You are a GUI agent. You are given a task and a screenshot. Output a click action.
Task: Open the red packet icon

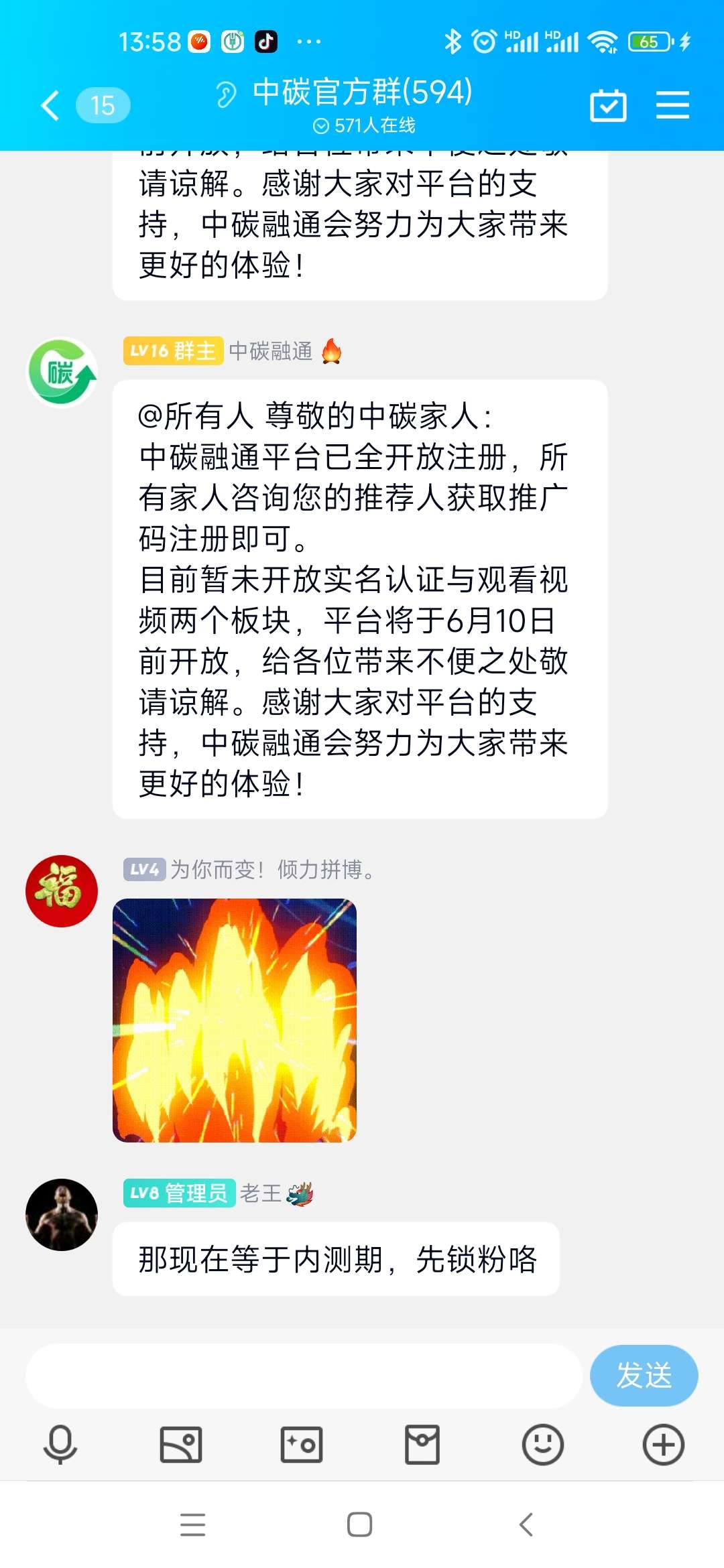click(x=422, y=1445)
